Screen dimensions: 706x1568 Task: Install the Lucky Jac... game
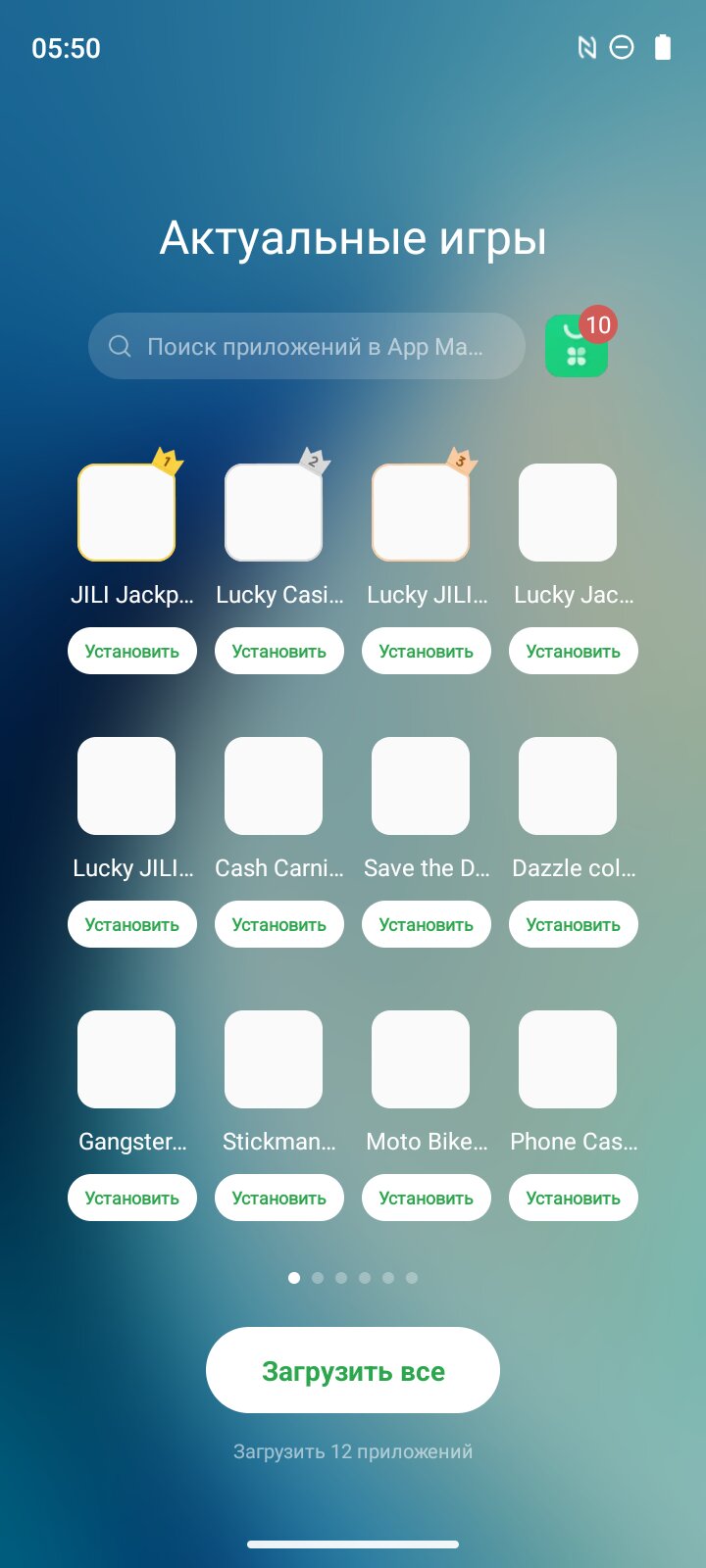click(574, 652)
